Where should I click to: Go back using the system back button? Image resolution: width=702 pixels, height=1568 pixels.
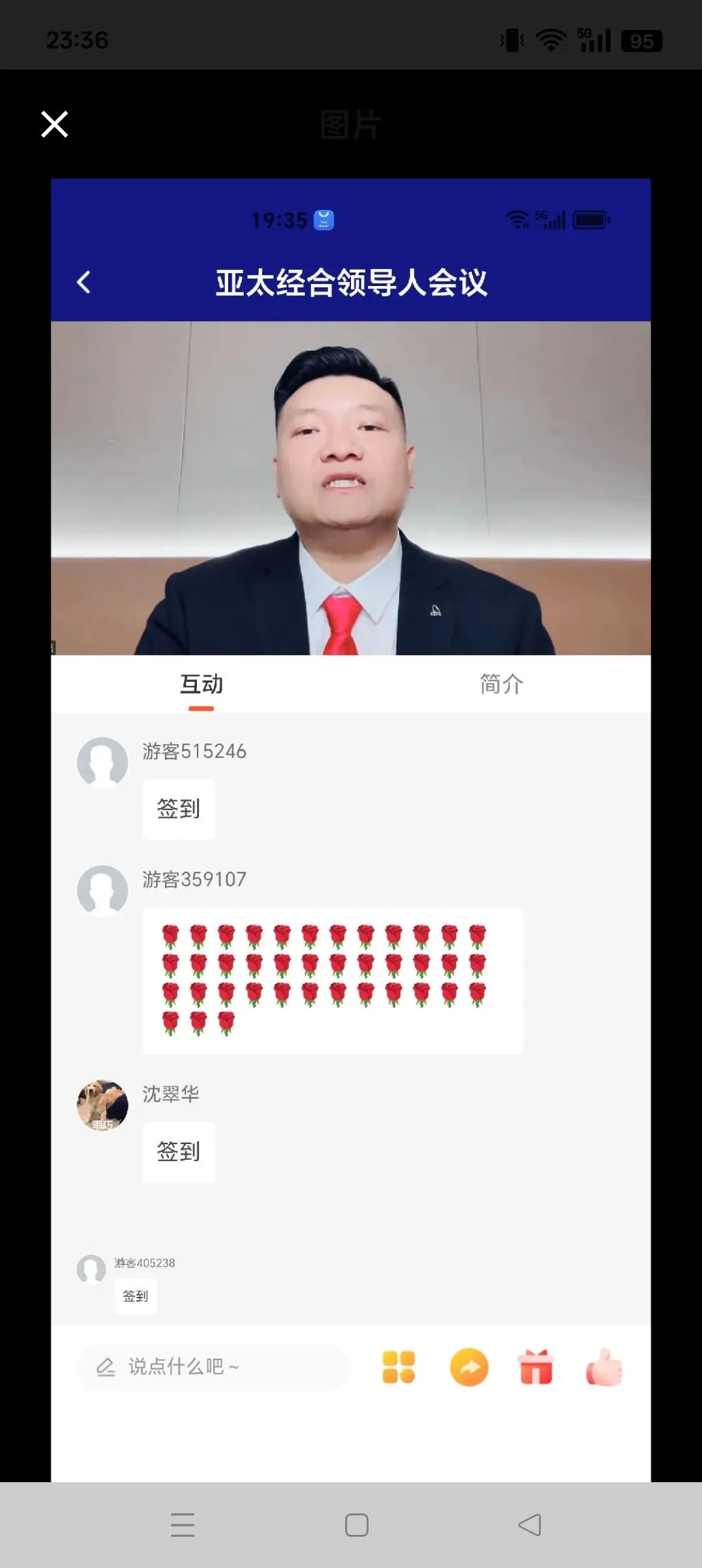pyautogui.click(x=530, y=1524)
